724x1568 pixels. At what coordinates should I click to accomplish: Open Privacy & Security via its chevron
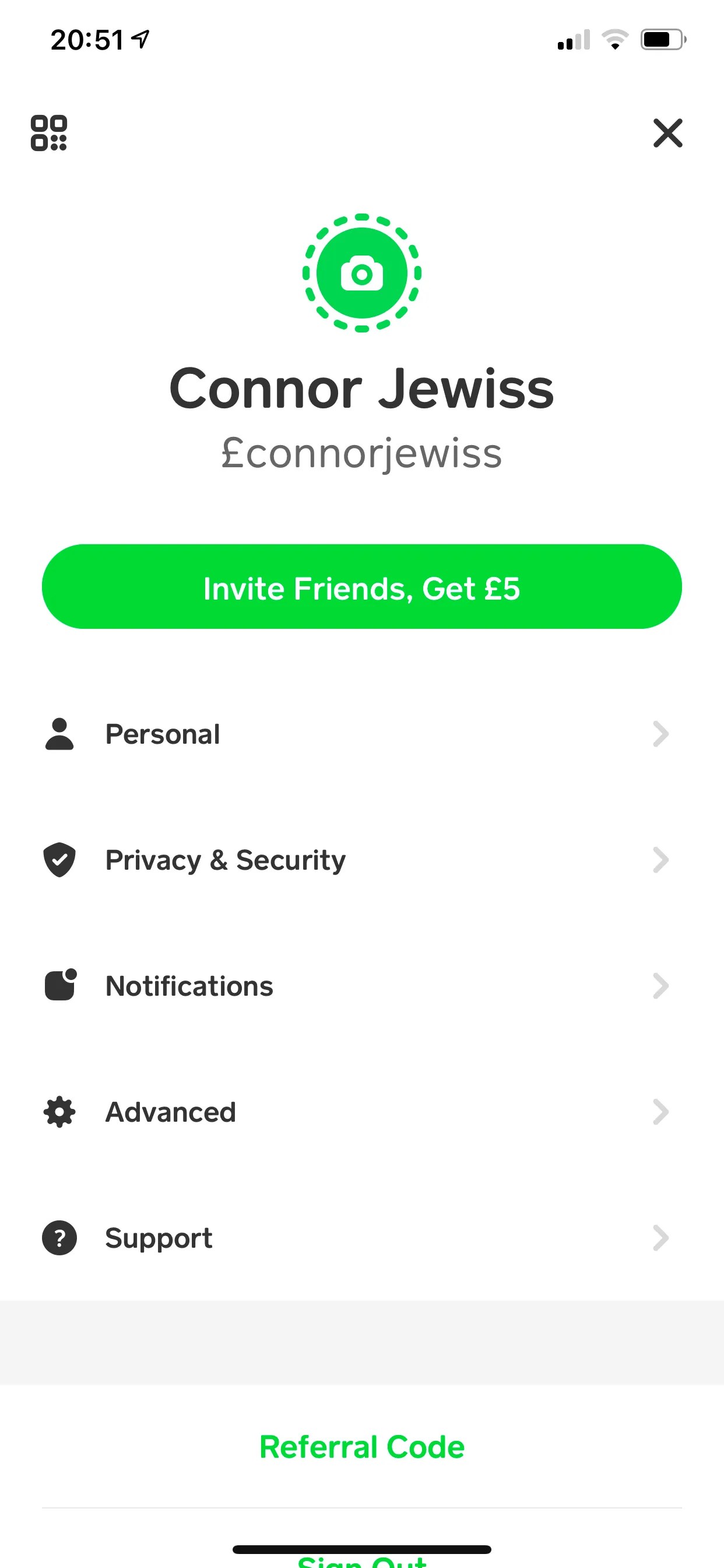pyautogui.click(x=661, y=860)
